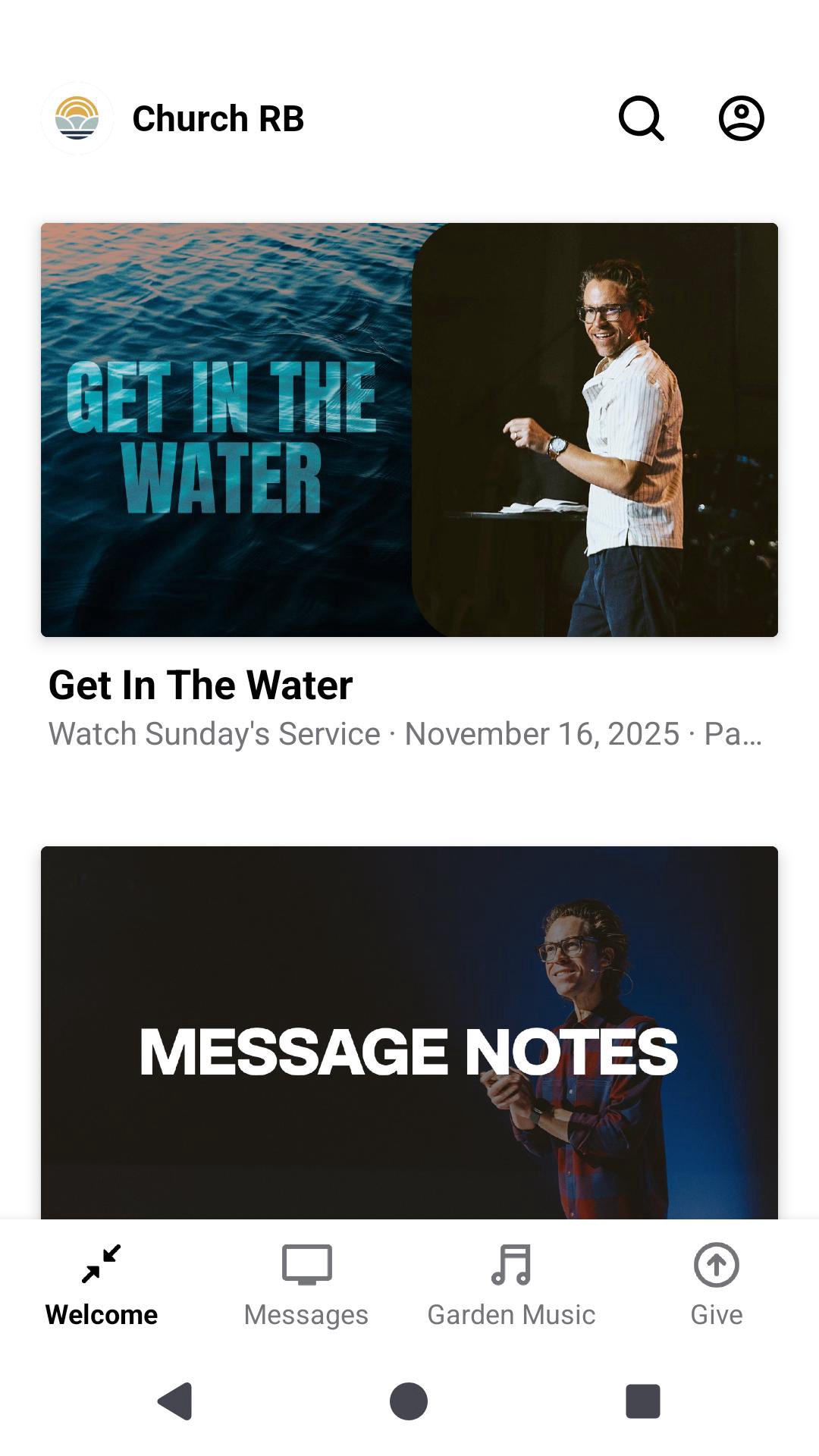Open the Message Notes card
The width and height of the screenshot is (819, 1456).
pos(409,1033)
